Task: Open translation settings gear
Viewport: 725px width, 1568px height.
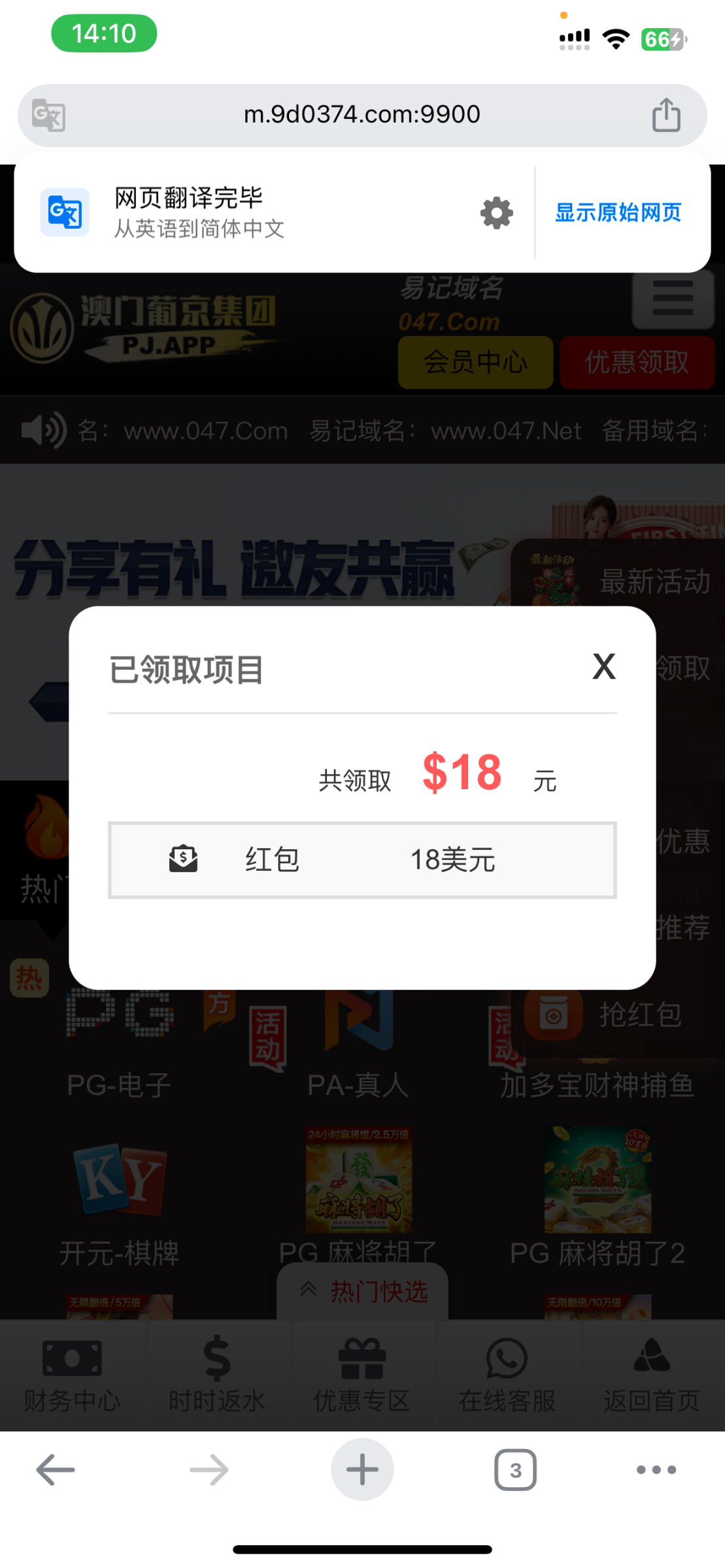Action: pos(497,213)
